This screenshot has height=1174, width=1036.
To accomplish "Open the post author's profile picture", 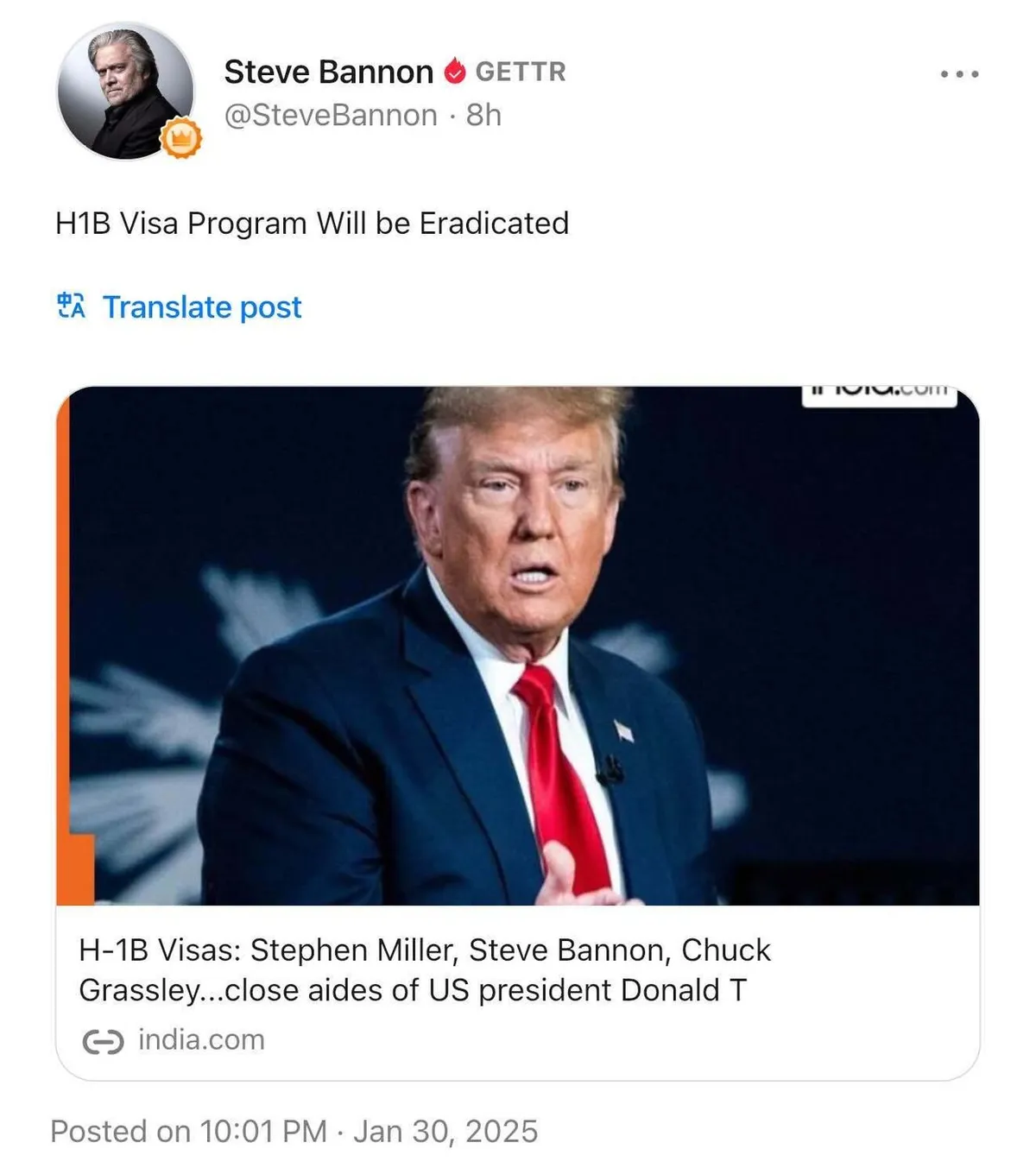I will point(126,92).
